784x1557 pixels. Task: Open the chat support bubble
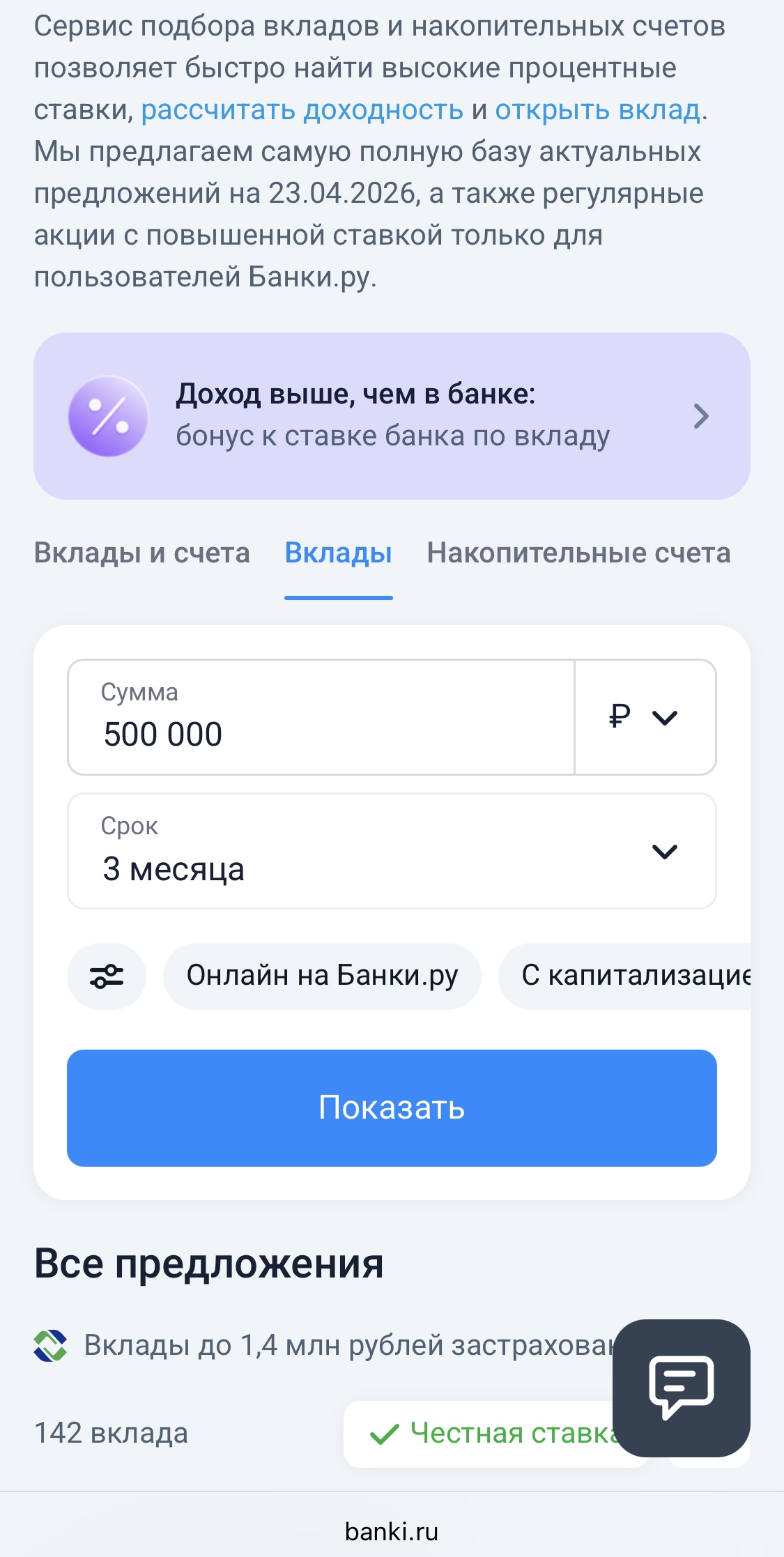[x=681, y=1387]
